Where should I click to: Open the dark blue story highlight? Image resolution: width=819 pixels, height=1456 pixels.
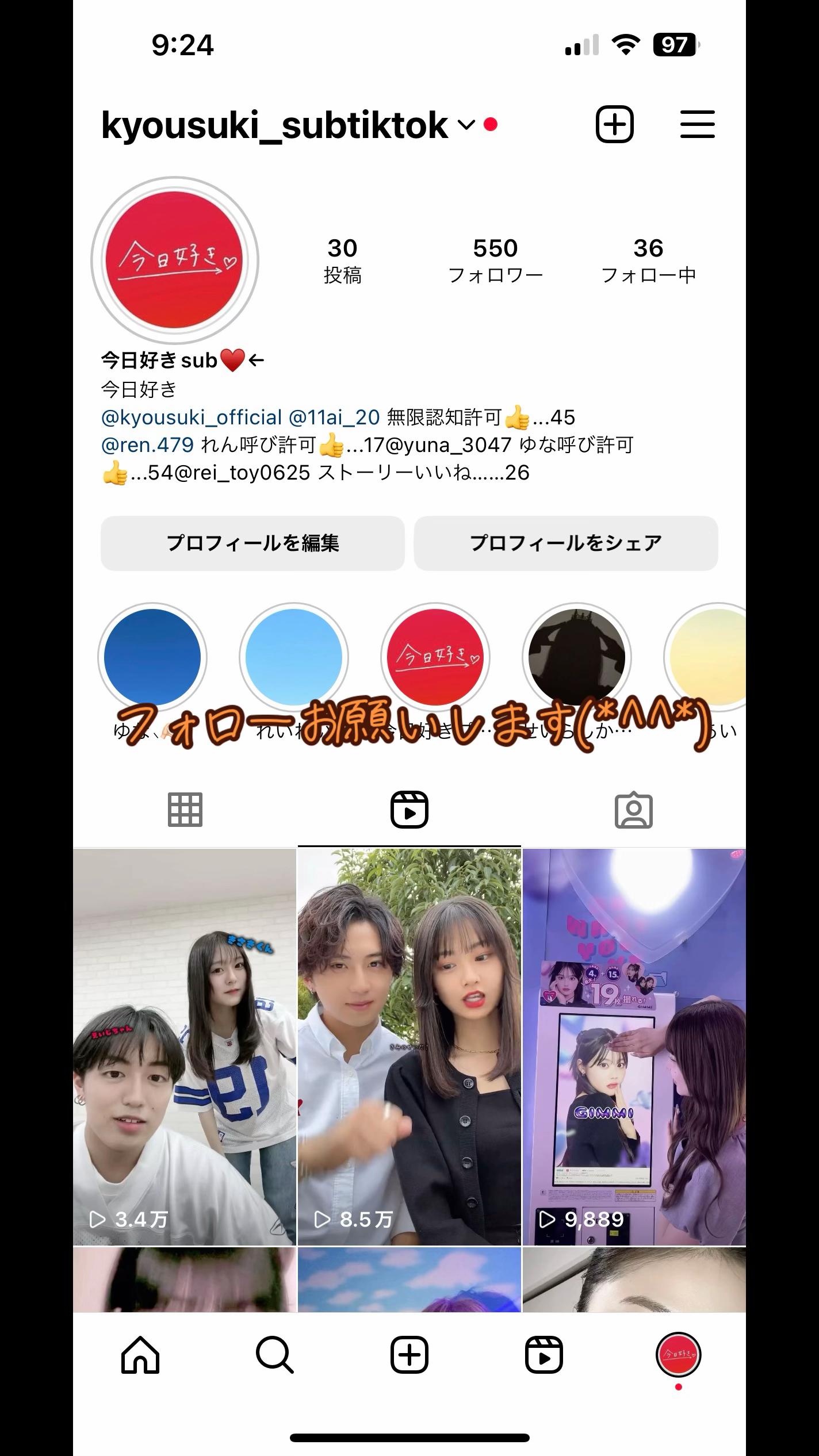pos(152,657)
